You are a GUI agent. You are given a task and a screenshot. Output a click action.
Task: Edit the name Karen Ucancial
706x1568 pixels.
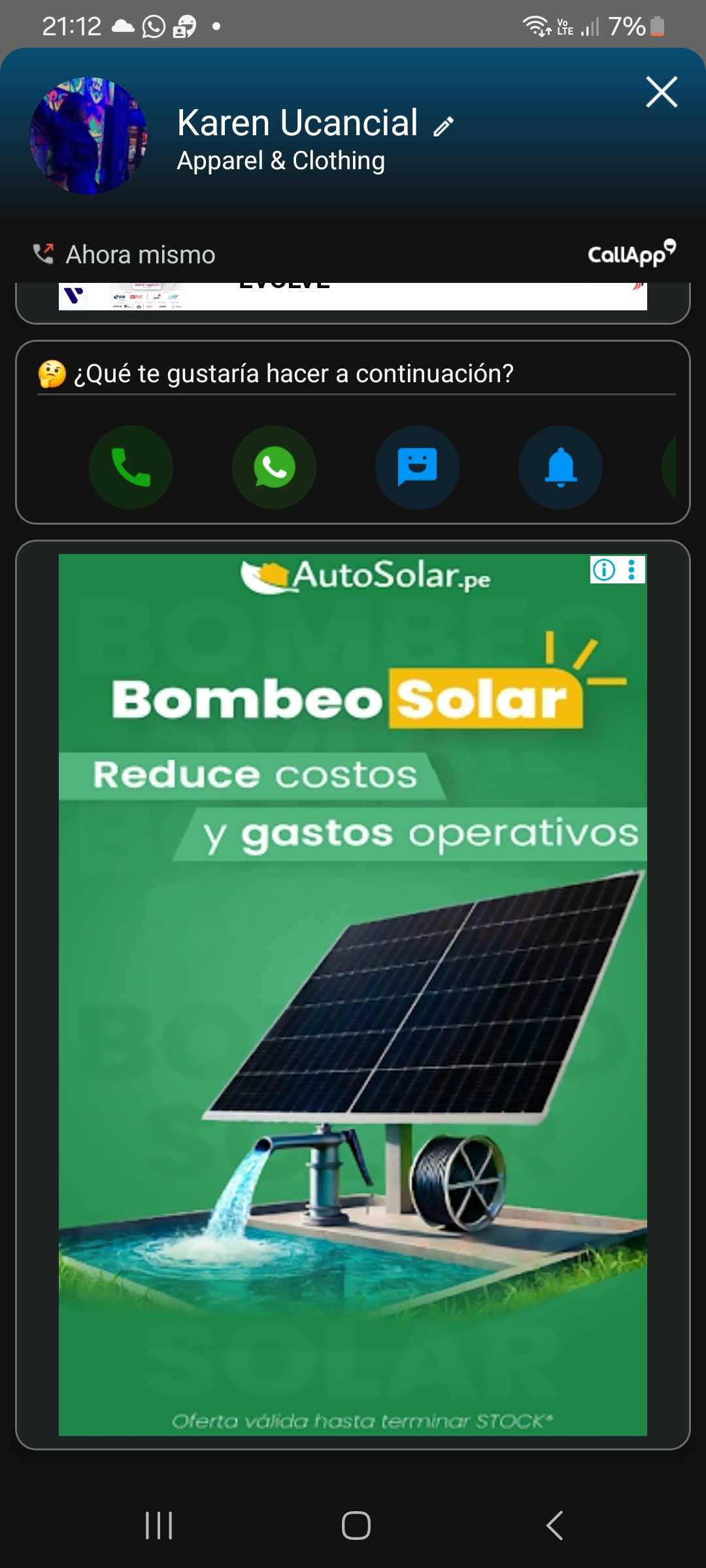[443, 126]
